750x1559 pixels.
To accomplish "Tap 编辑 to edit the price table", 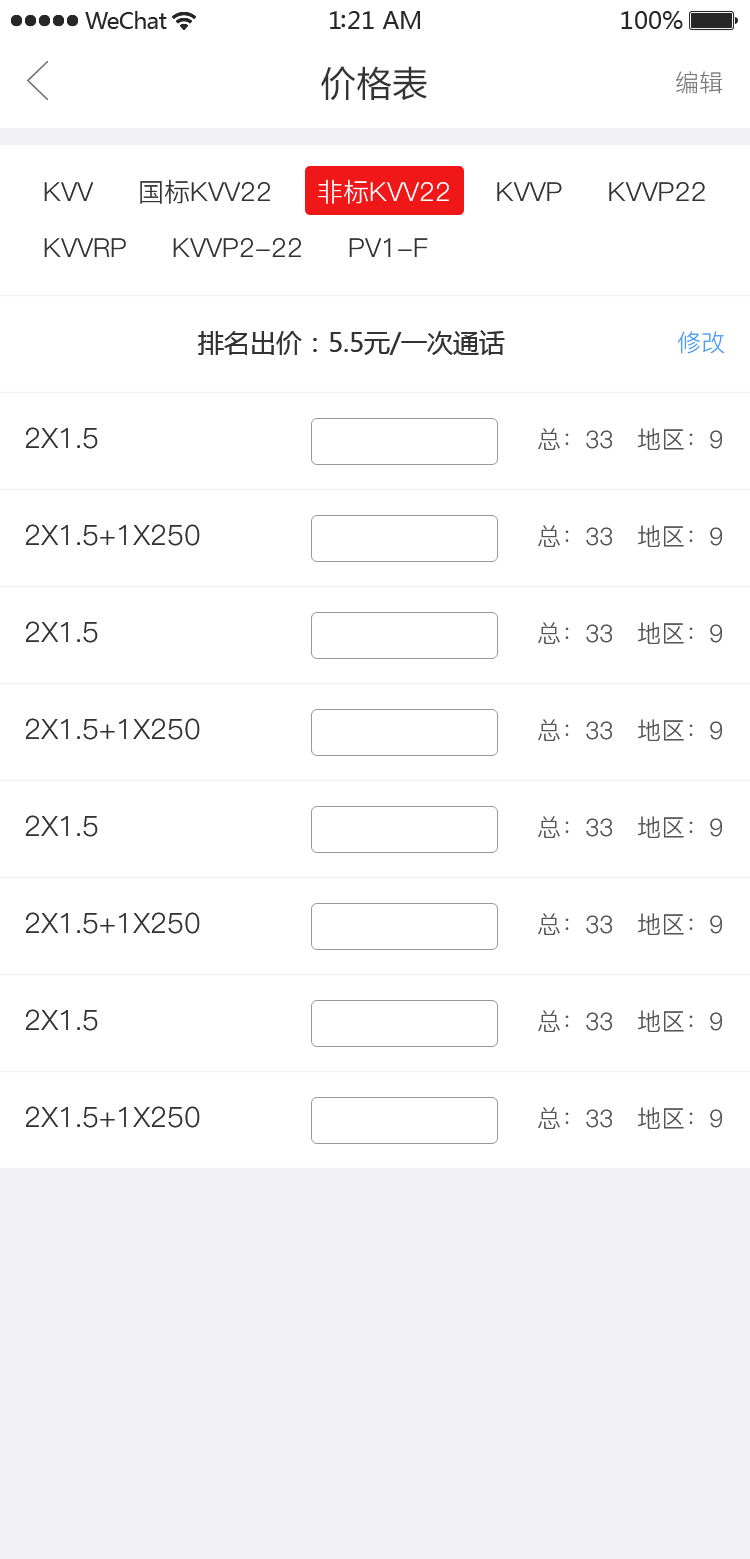I will click(x=699, y=83).
